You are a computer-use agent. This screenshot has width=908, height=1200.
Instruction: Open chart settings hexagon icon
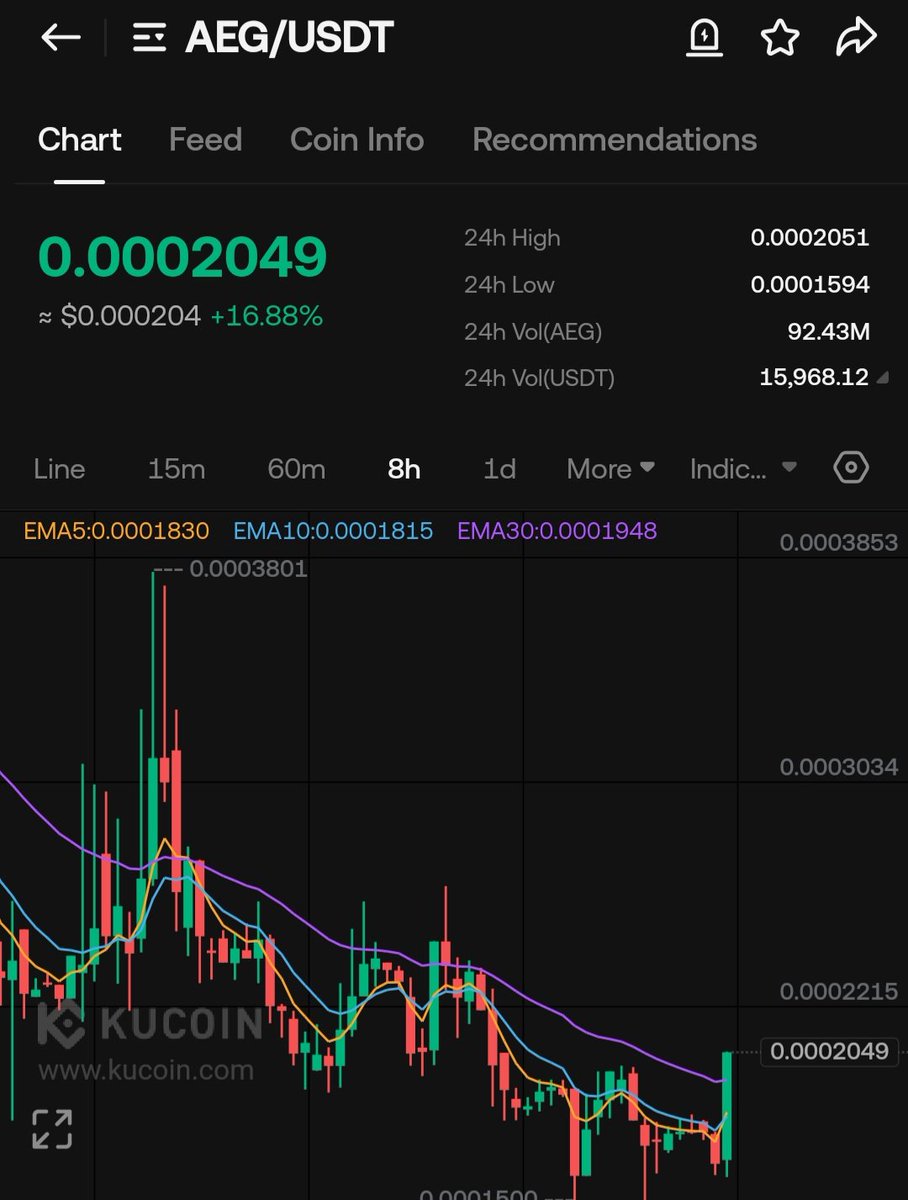pyautogui.click(x=851, y=467)
